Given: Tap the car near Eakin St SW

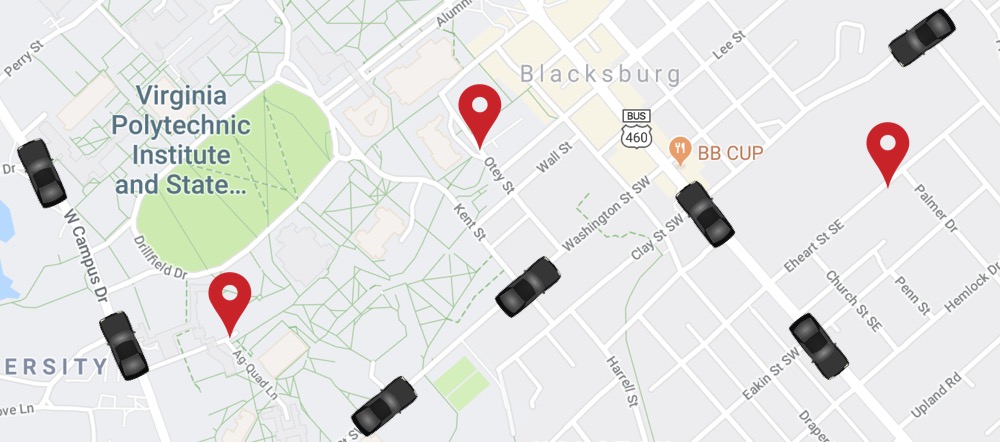Looking at the screenshot, I should point(819,345).
